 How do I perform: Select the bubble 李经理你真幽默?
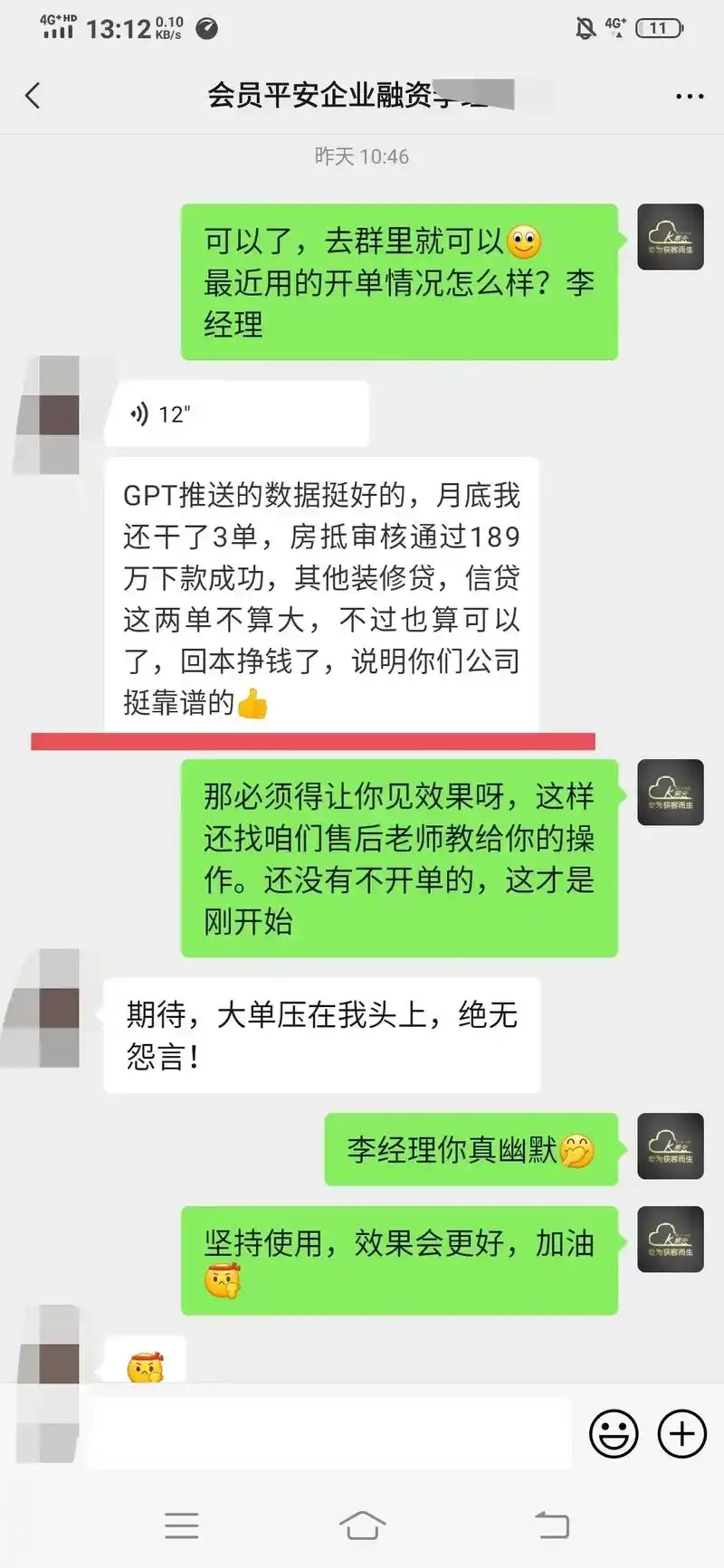click(x=471, y=1147)
